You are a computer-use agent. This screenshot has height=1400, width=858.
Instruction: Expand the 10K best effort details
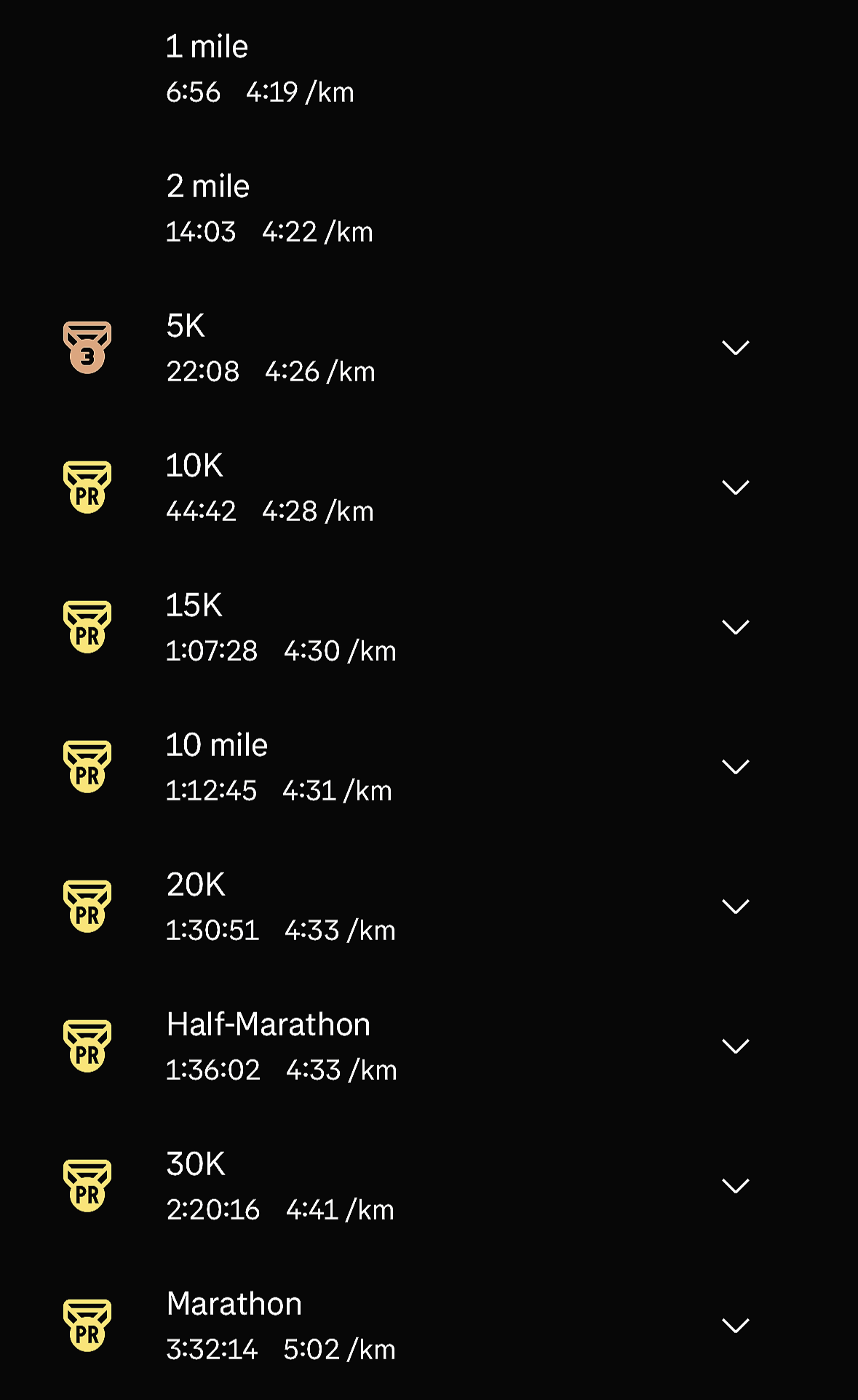[x=735, y=488]
